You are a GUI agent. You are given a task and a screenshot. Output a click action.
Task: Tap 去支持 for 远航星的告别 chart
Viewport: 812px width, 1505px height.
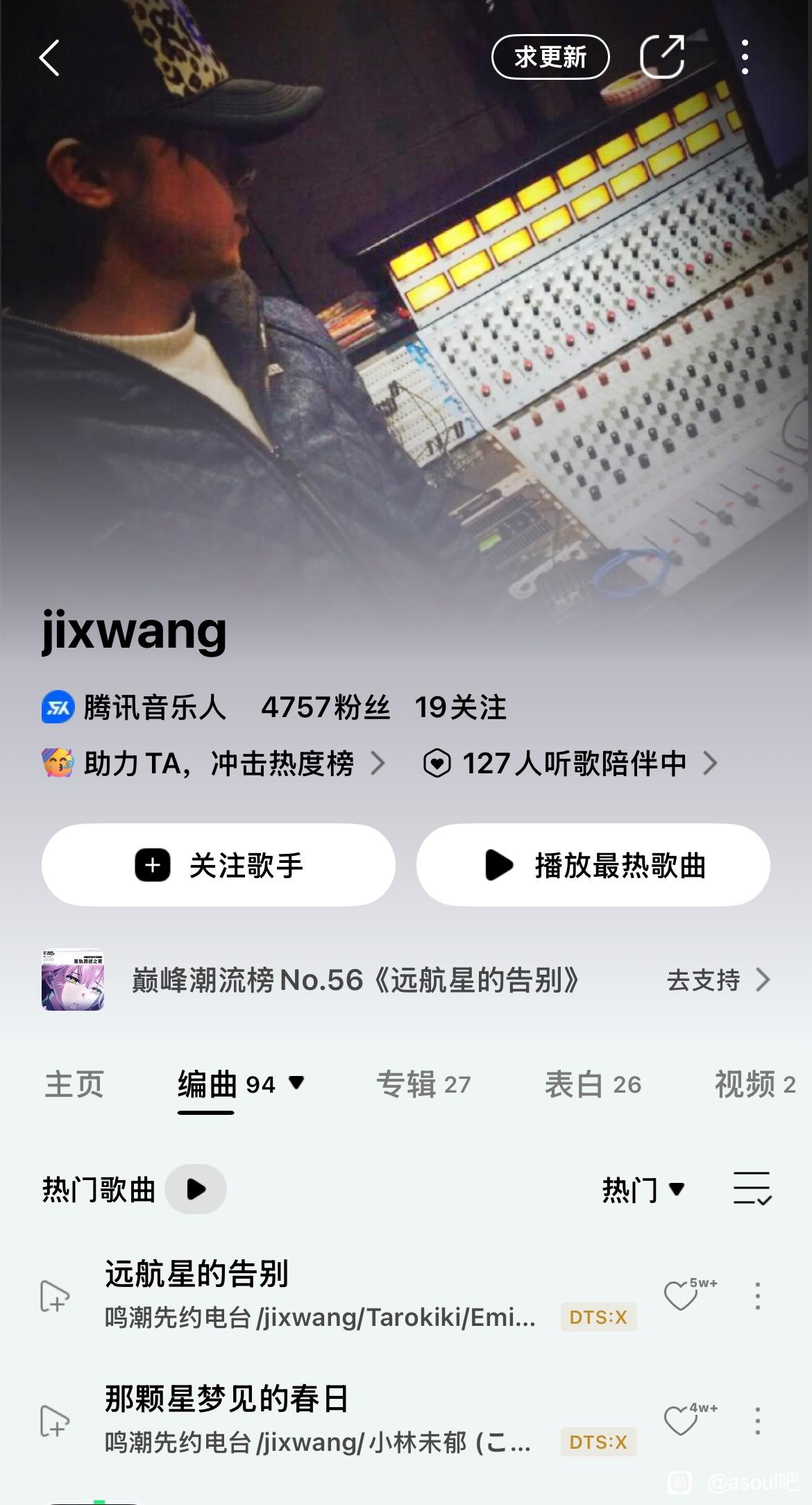pyautogui.click(x=718, y=980)
